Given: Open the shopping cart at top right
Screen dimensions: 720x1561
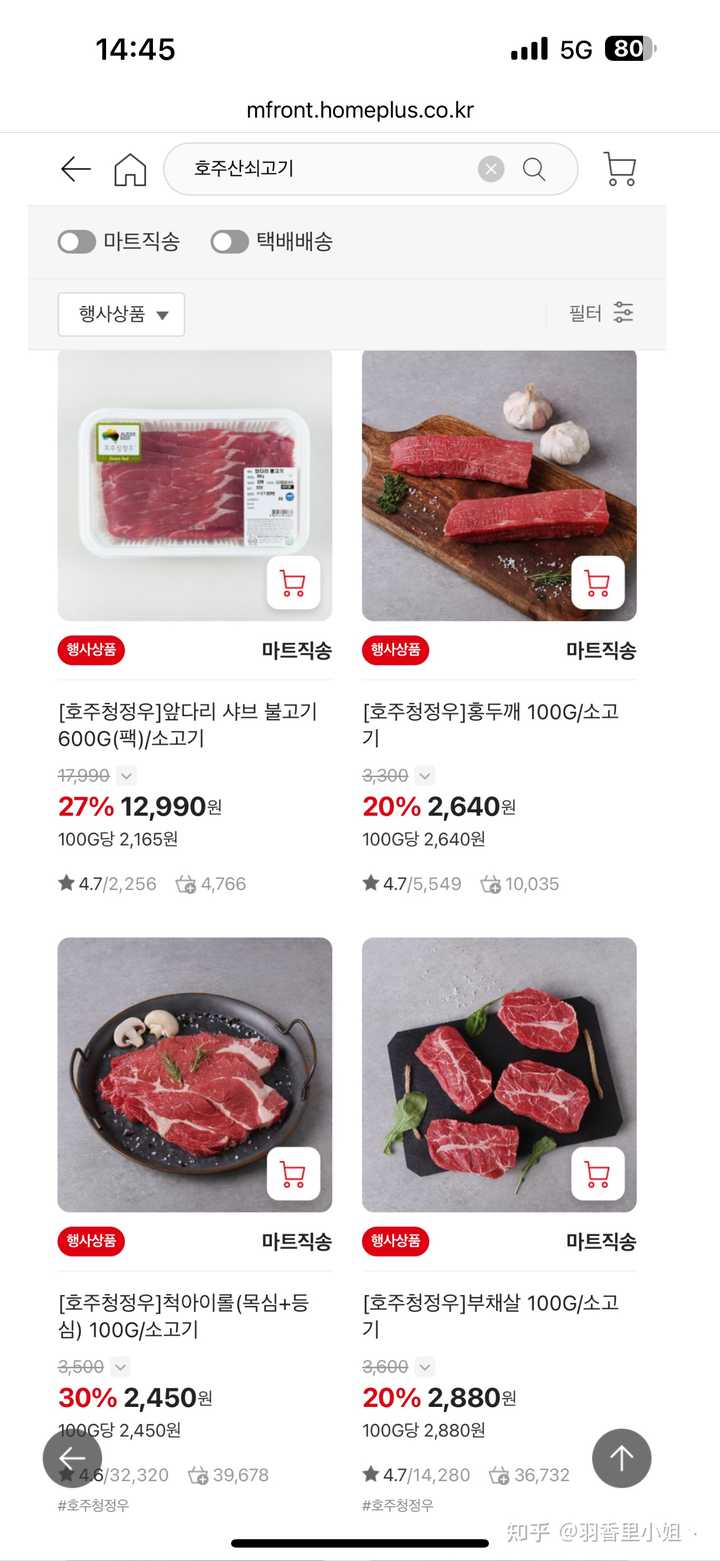Looking at the screenshot, I should click(x=618, y=169).
